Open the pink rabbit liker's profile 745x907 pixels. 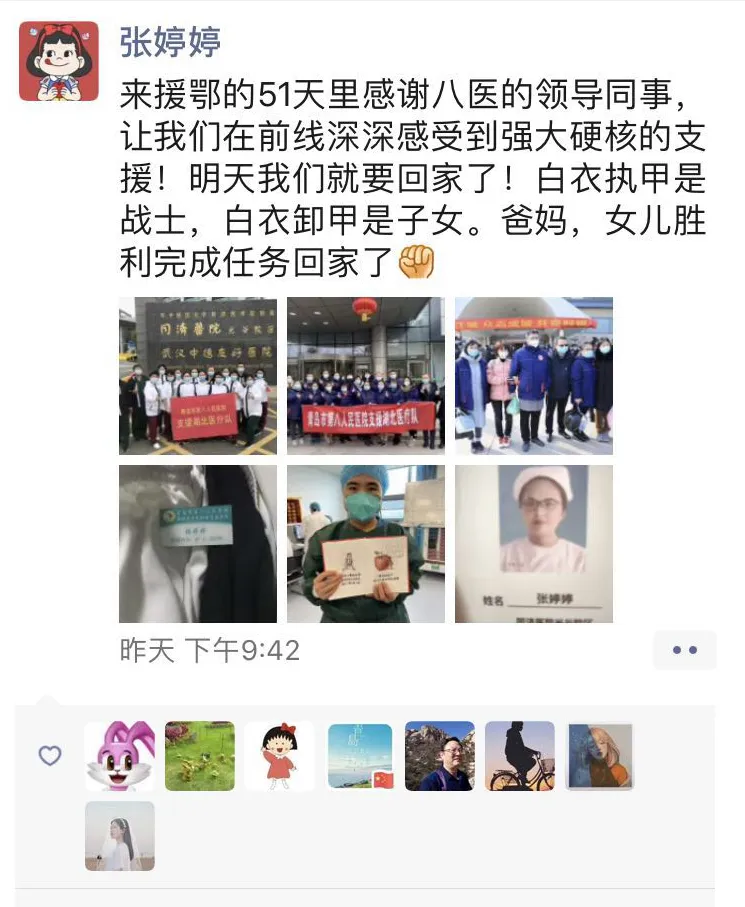click(x=120, y=756)
